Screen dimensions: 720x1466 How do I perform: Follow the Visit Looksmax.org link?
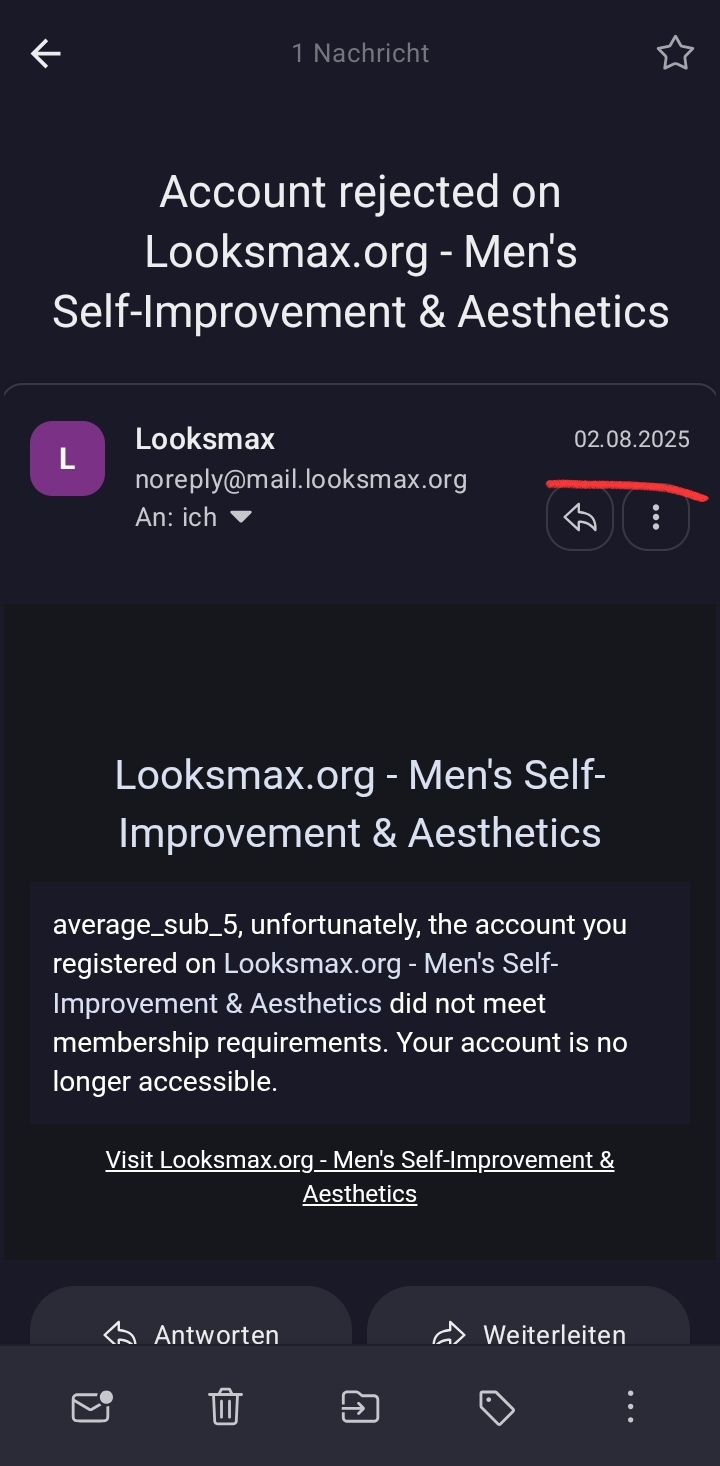(360, 1176)
